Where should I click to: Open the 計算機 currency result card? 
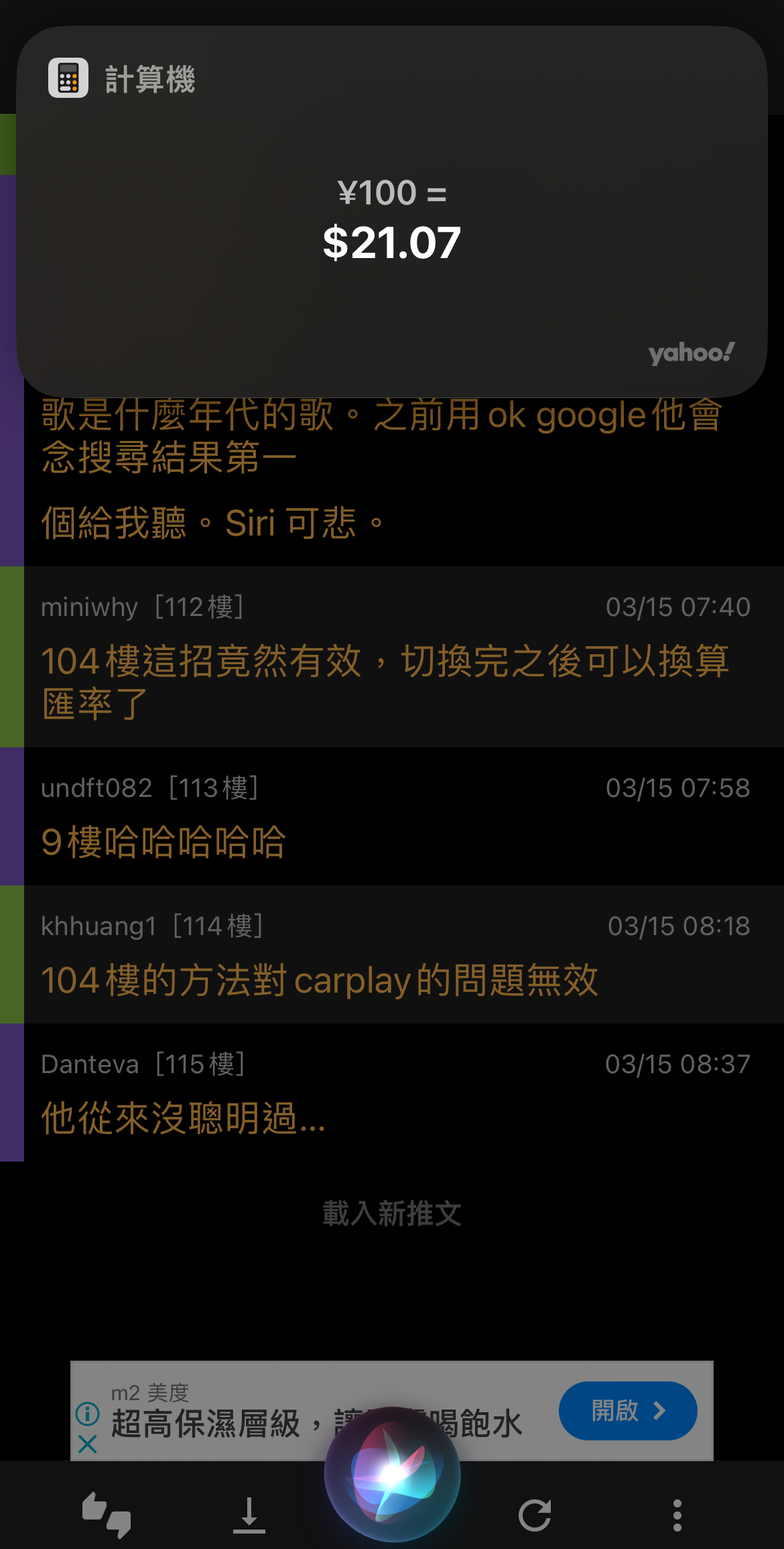click(392, 212)
